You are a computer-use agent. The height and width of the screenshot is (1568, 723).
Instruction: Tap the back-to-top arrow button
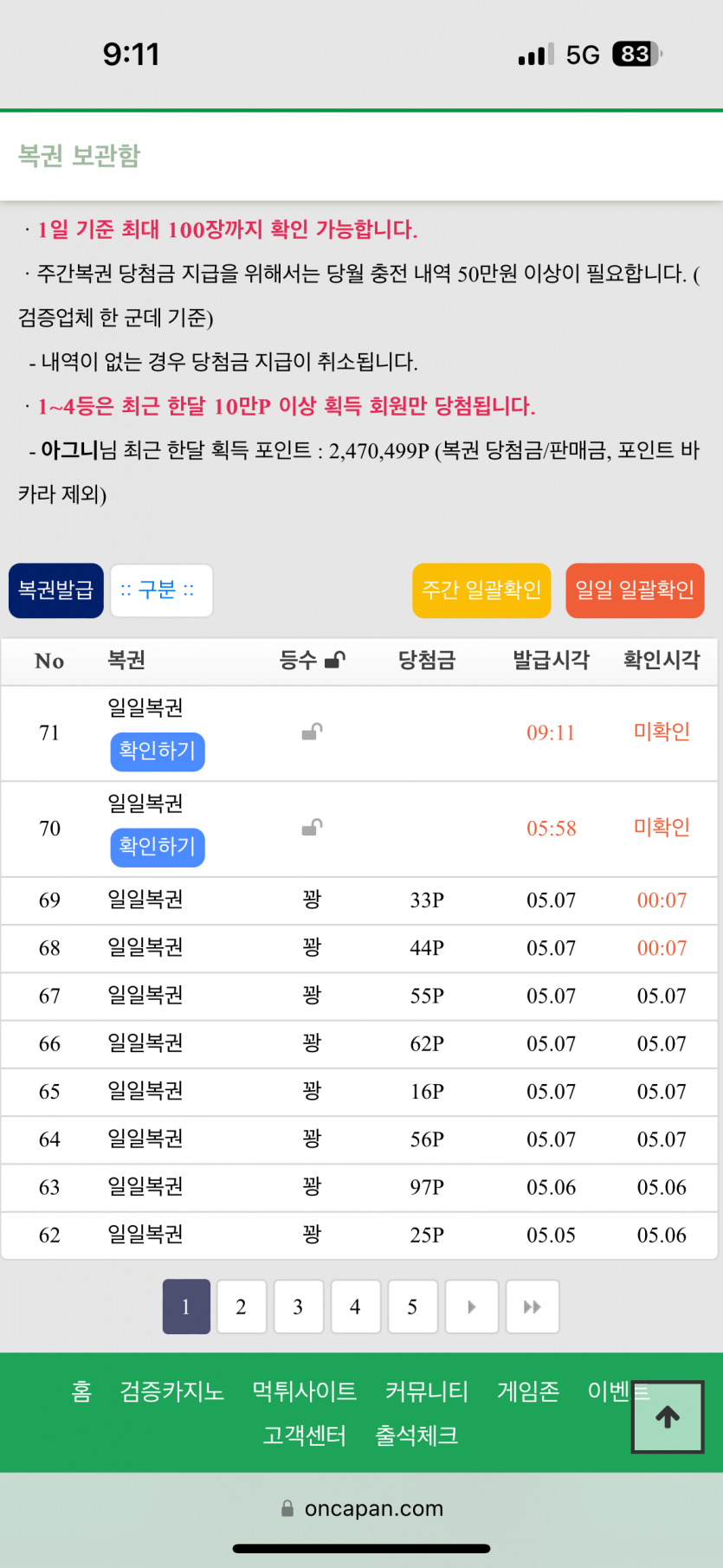[x=668, y=1416]
